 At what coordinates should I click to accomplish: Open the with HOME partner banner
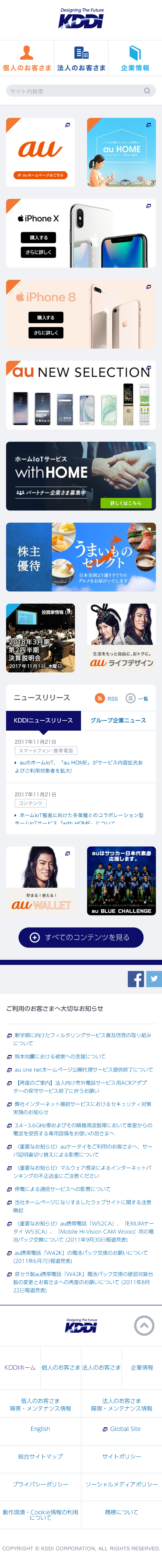81,476
